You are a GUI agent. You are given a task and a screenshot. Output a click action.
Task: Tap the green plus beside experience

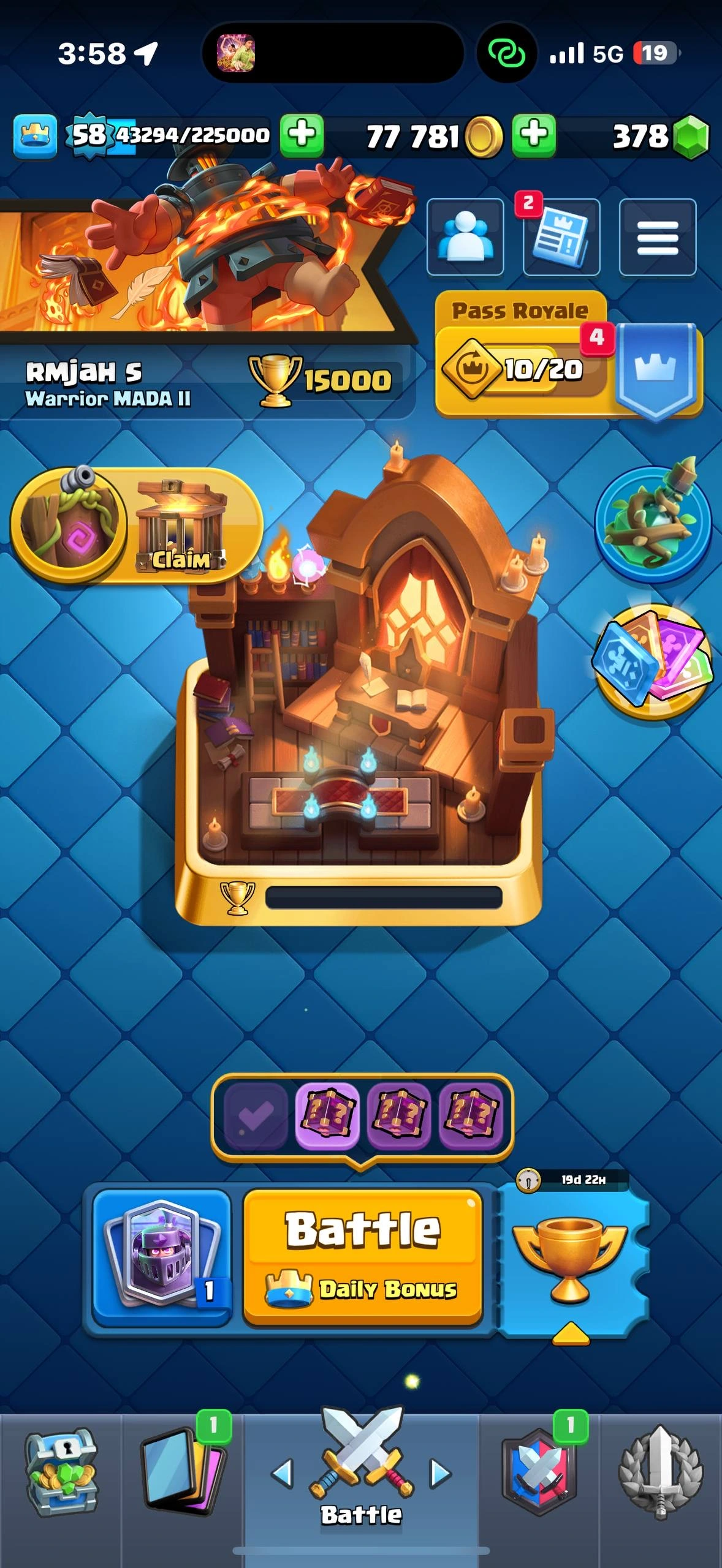click(302, 134)
